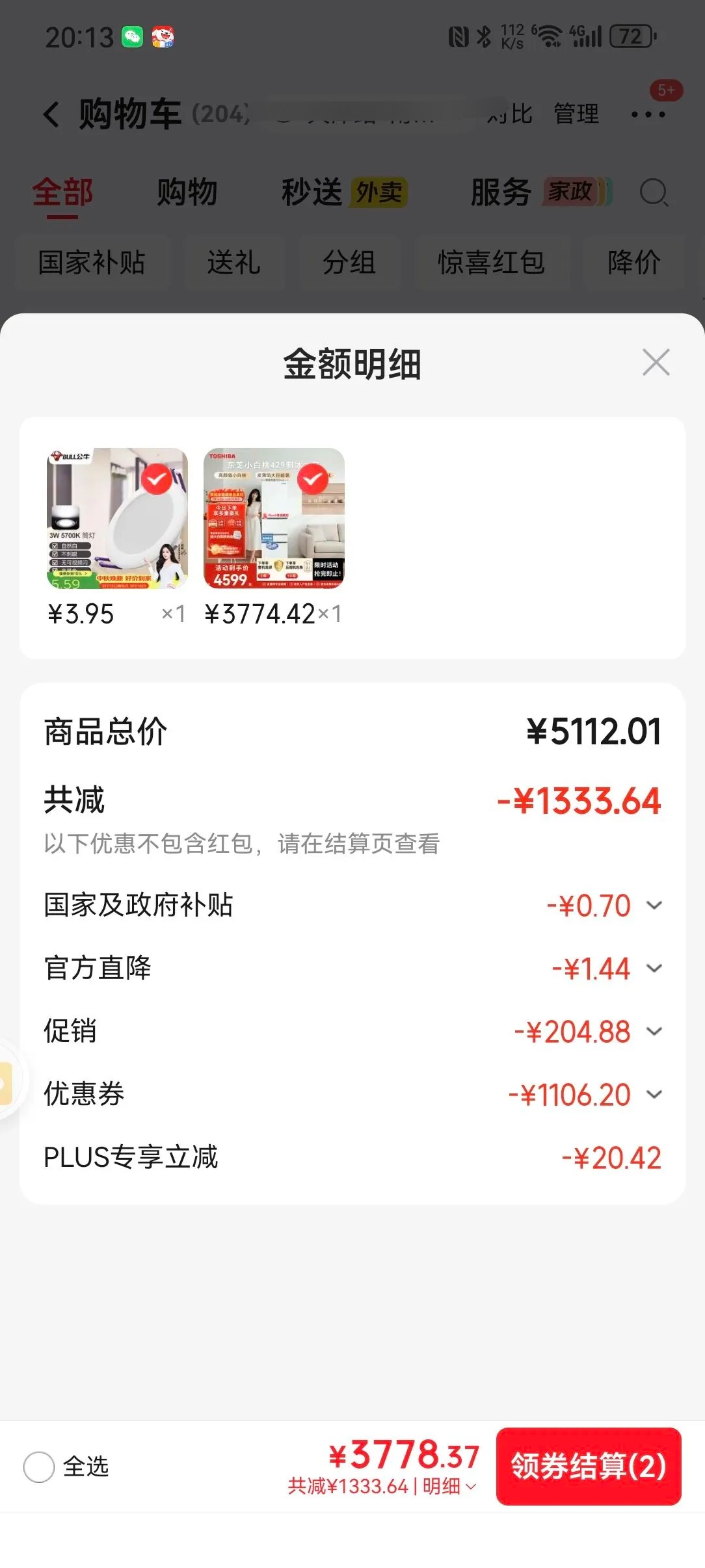Viewport: 705px width, 1568px height.
Task: Open the three-dot overflow menu
Action: pos(648,114)
